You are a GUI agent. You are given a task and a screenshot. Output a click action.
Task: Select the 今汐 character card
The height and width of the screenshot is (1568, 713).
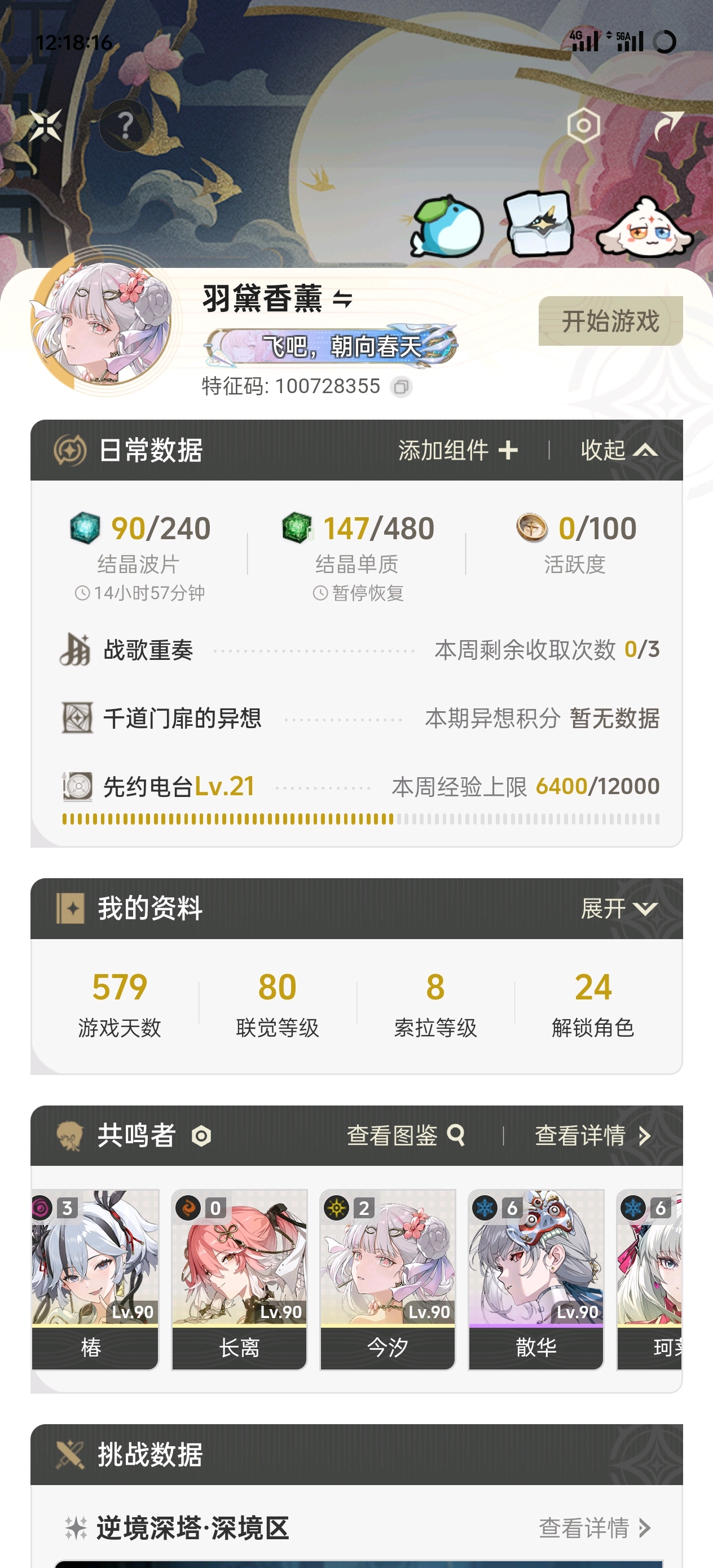(x=388, y=1279)
